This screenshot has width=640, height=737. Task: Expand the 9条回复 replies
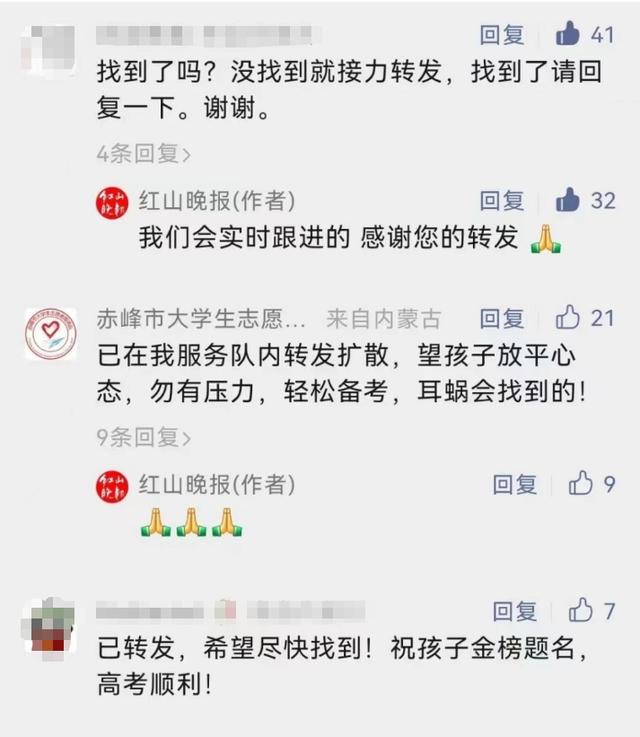(x=144, y=437)
